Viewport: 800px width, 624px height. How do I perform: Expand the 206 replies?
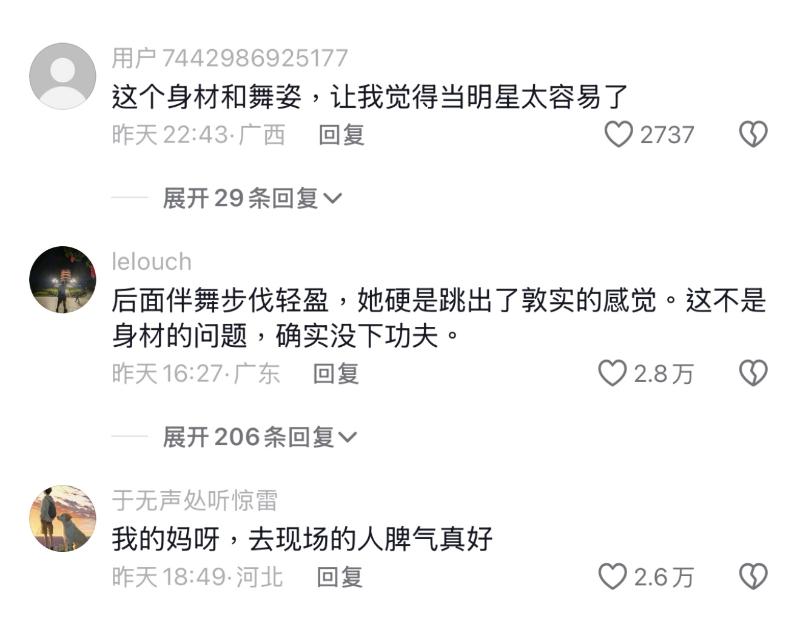tap(260, 437)
